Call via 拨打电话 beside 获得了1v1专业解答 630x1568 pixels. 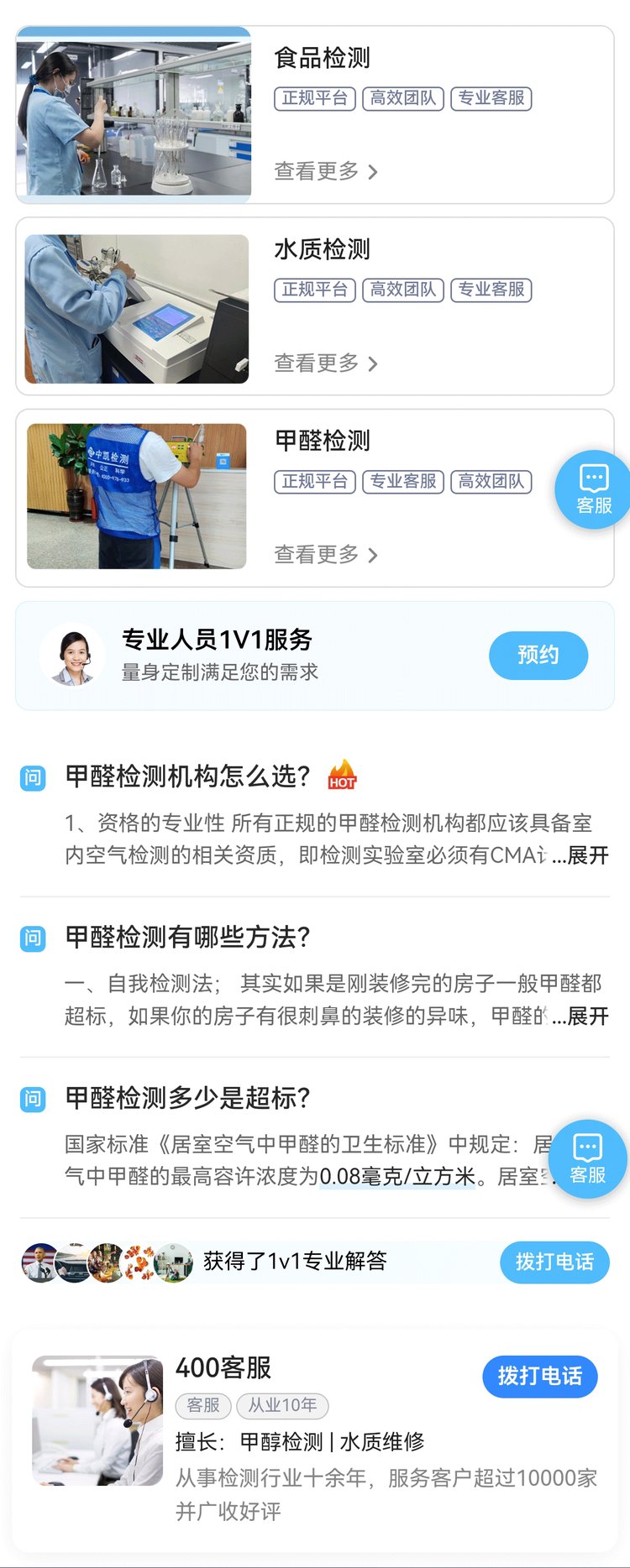click(x=554, y=1262)
